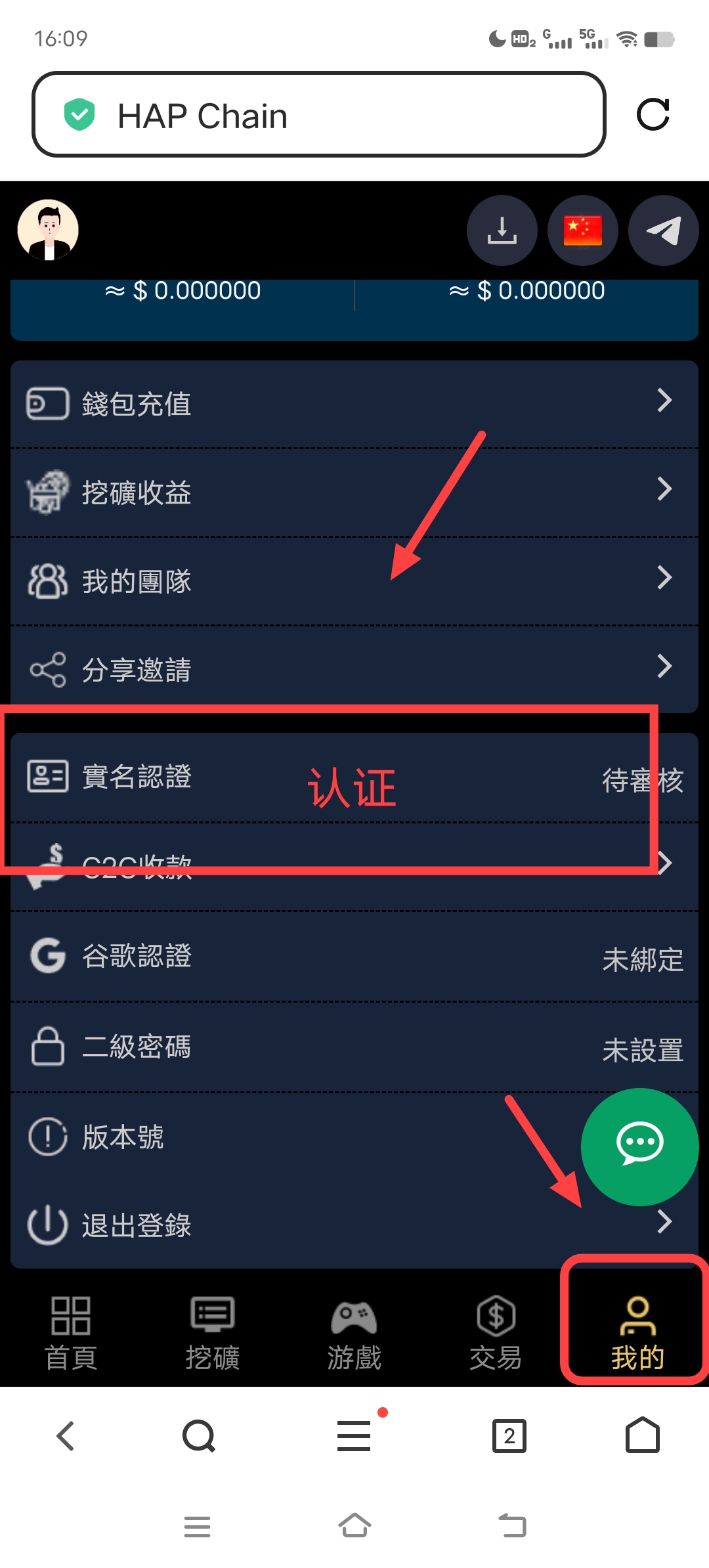Open 我的團隊 my team

pyautogui.click(x=354, y=581)
